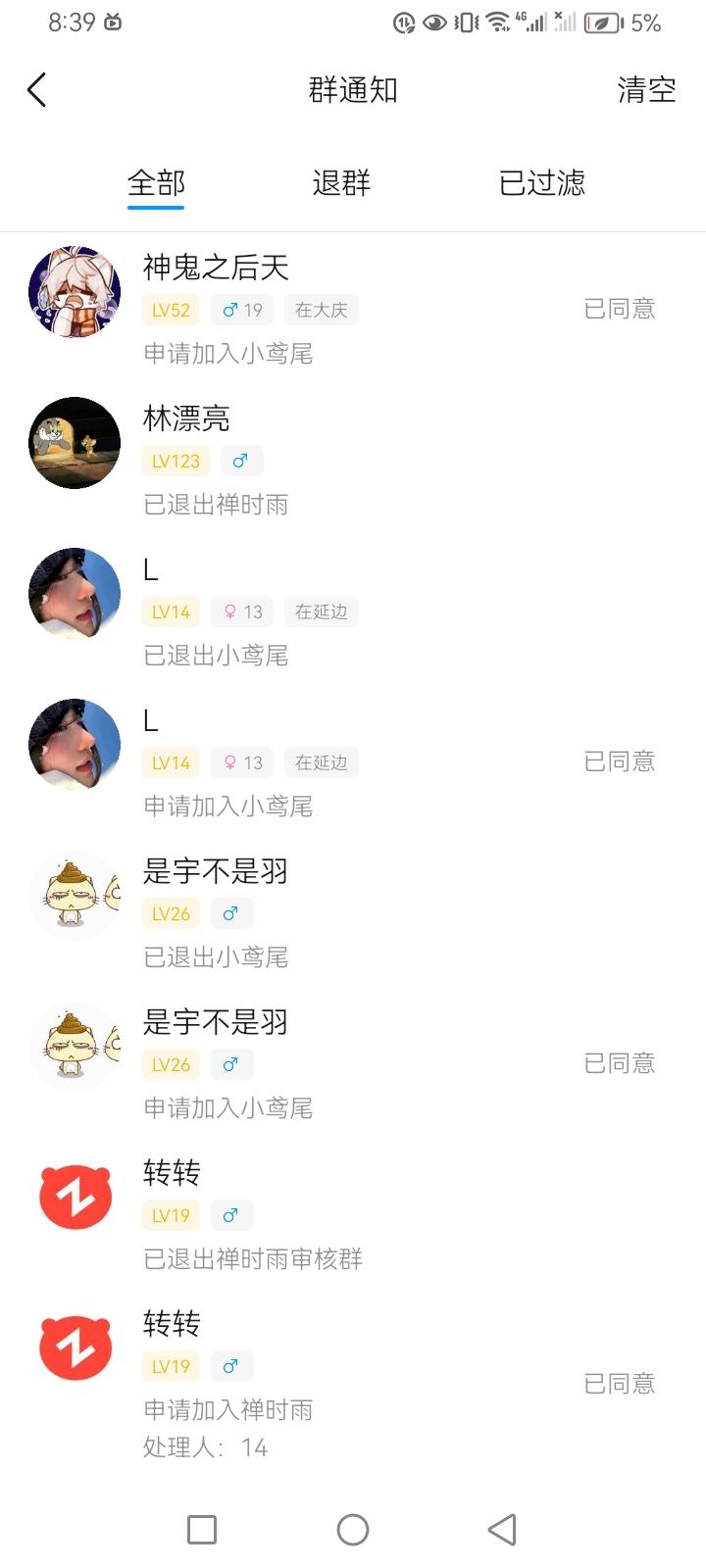Screen dimensions: 706x1568
Task: Open recent apps from the navigation bar
Action: pyautogui.click(x=202, y=1529)
